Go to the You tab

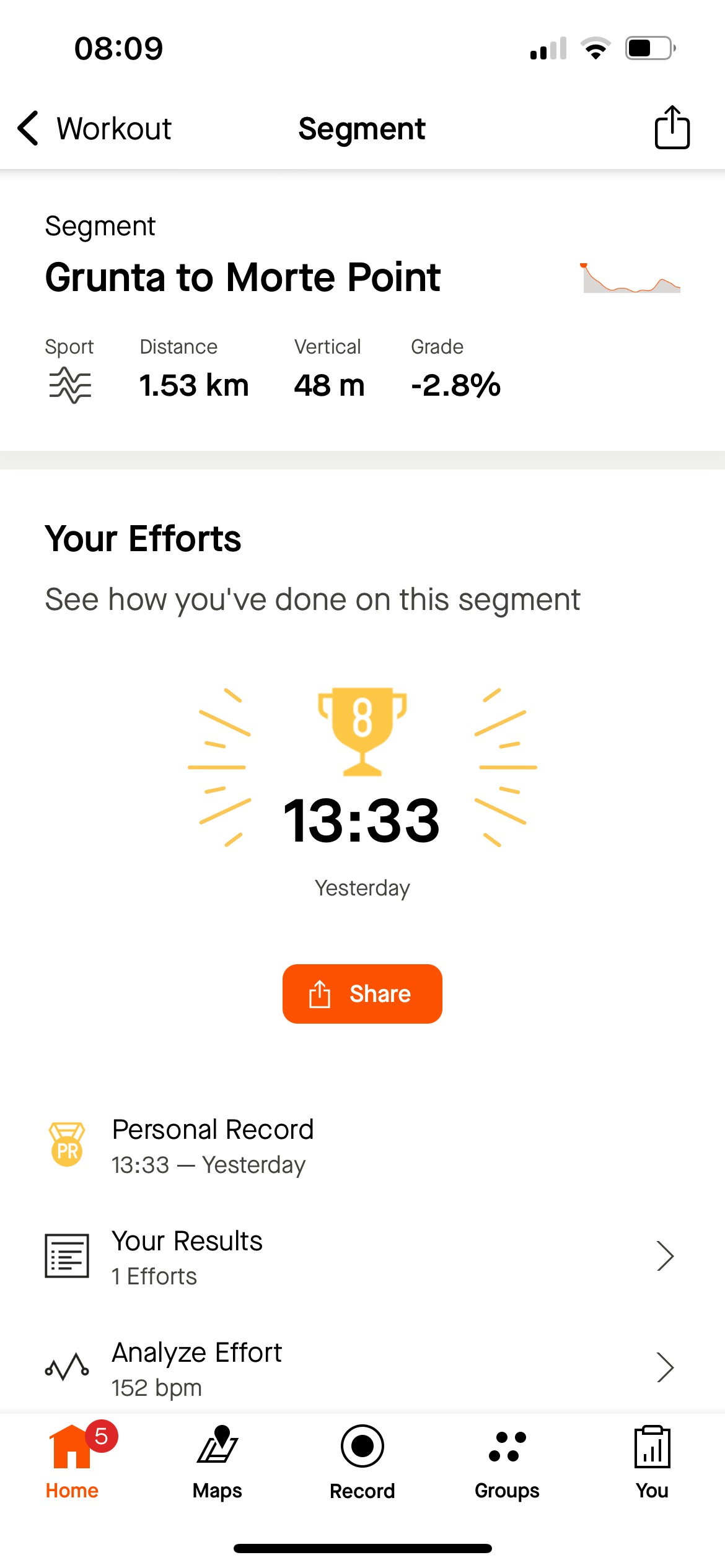coord(652,1460)
